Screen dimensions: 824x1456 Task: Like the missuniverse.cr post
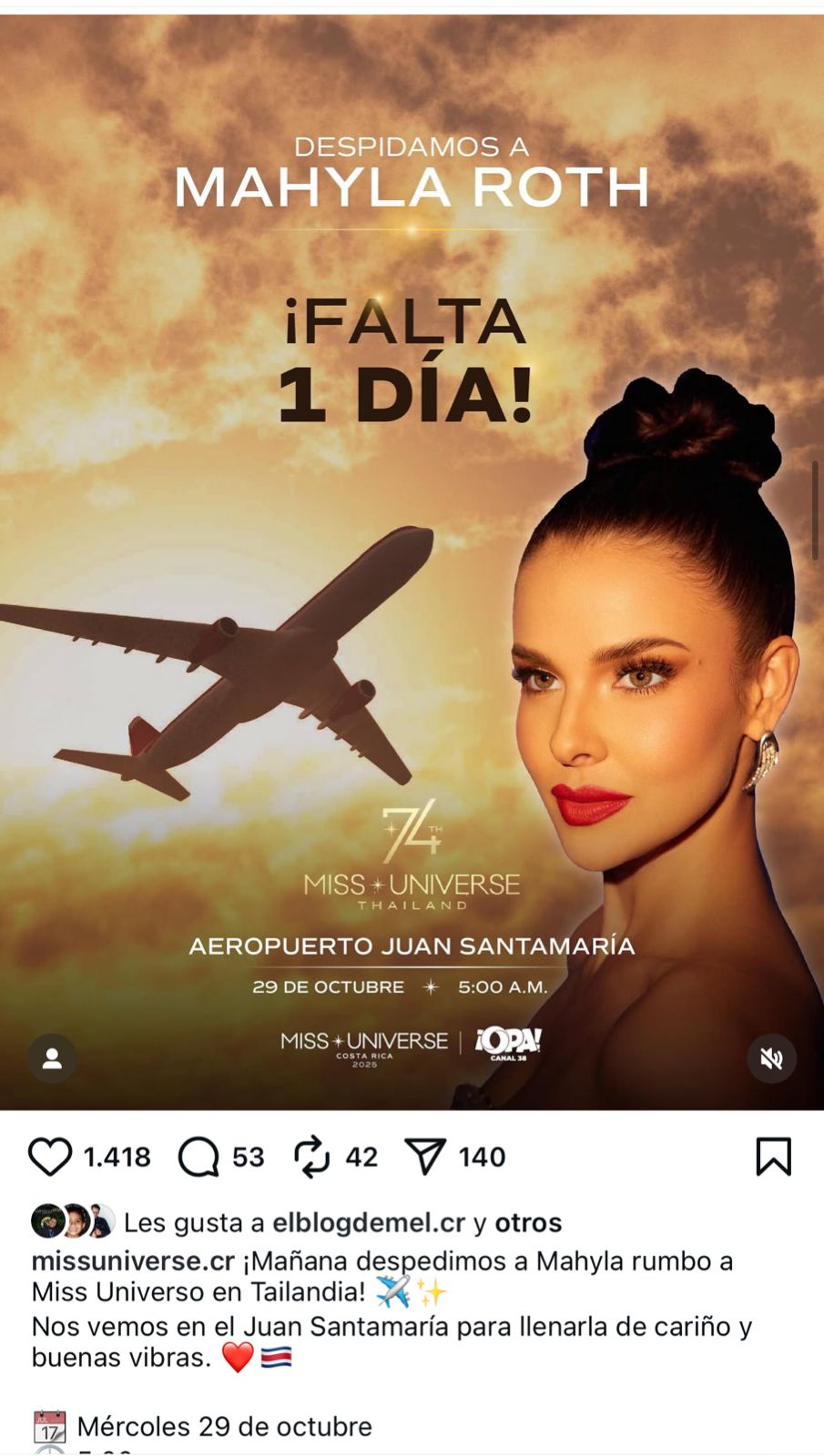(50, 1157)
